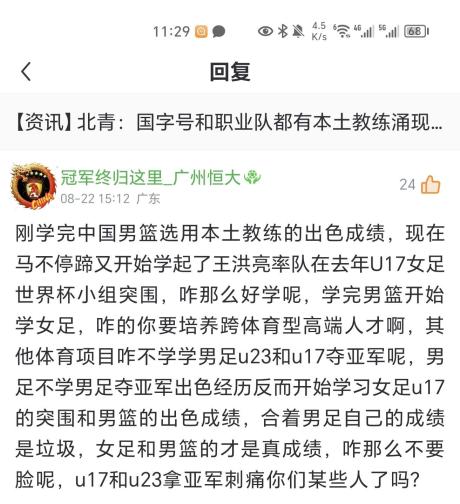Go back using the top-left arrow
Image resolution: width=460 pixels, height=504 pixels.
(26, 71)
